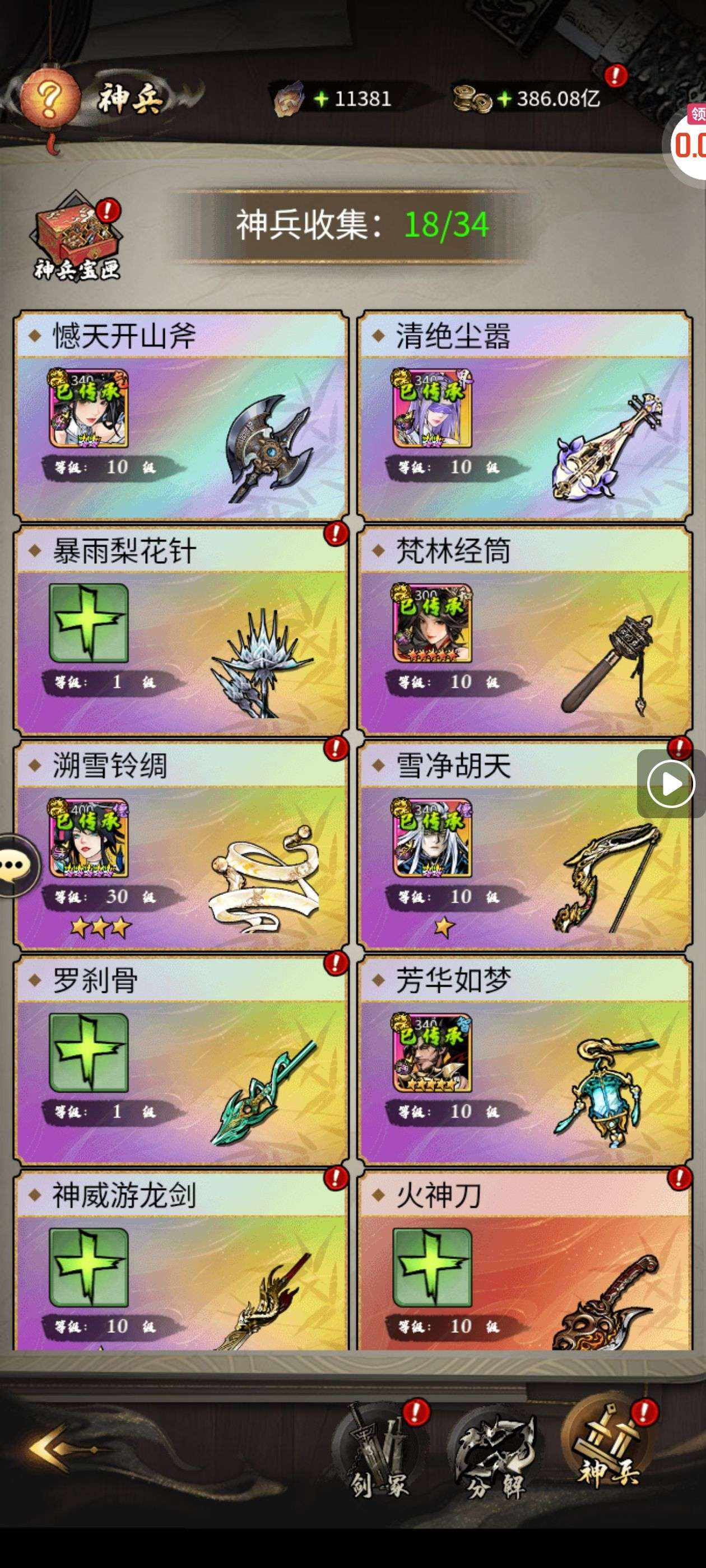The width and height of the screenshot is (706, 1568).
Task: Assign a hero to 神威游龙剑
Action: tap(89, 1267)
